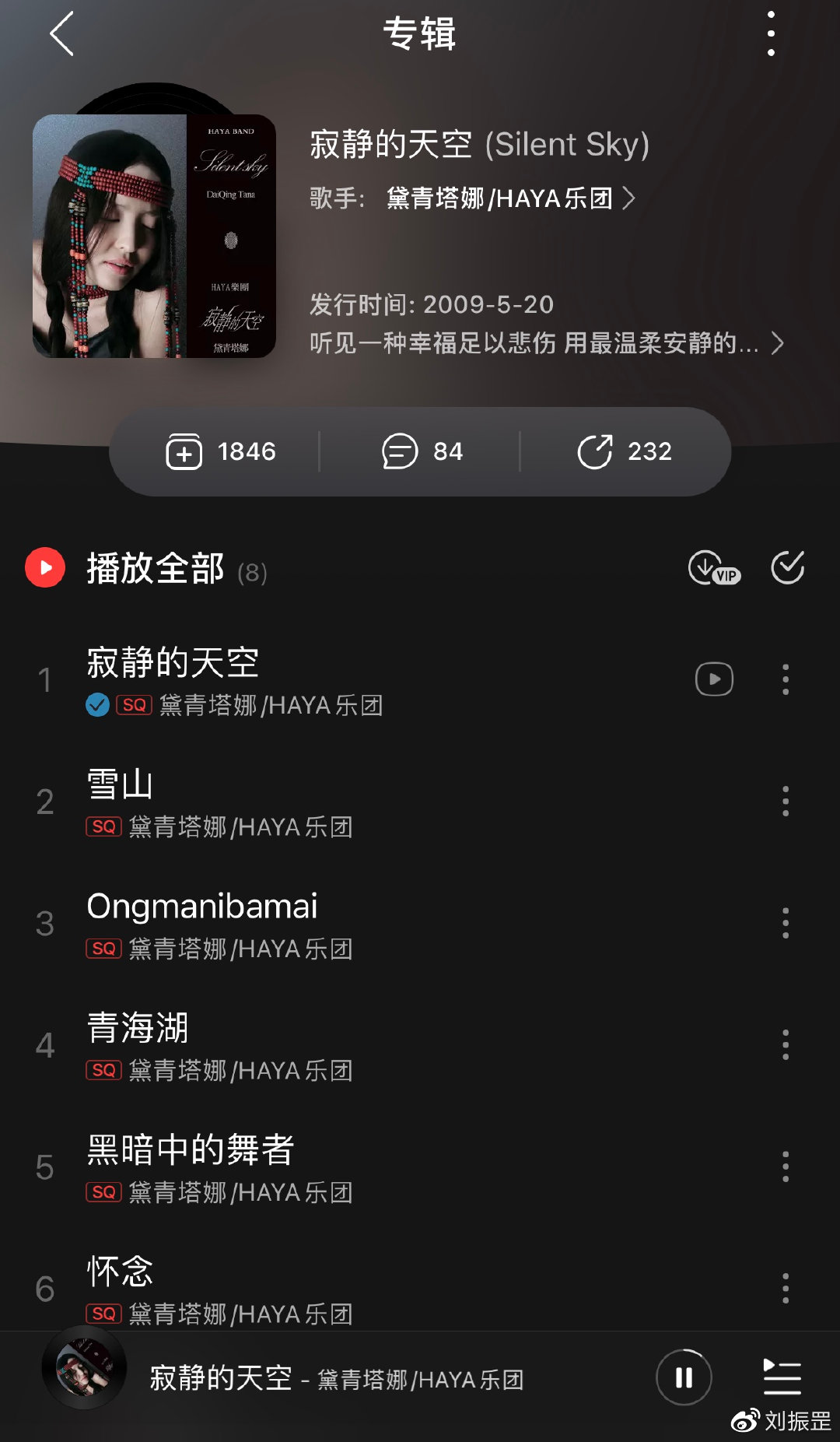Click the back arrow to leave album page

(62, 35)
